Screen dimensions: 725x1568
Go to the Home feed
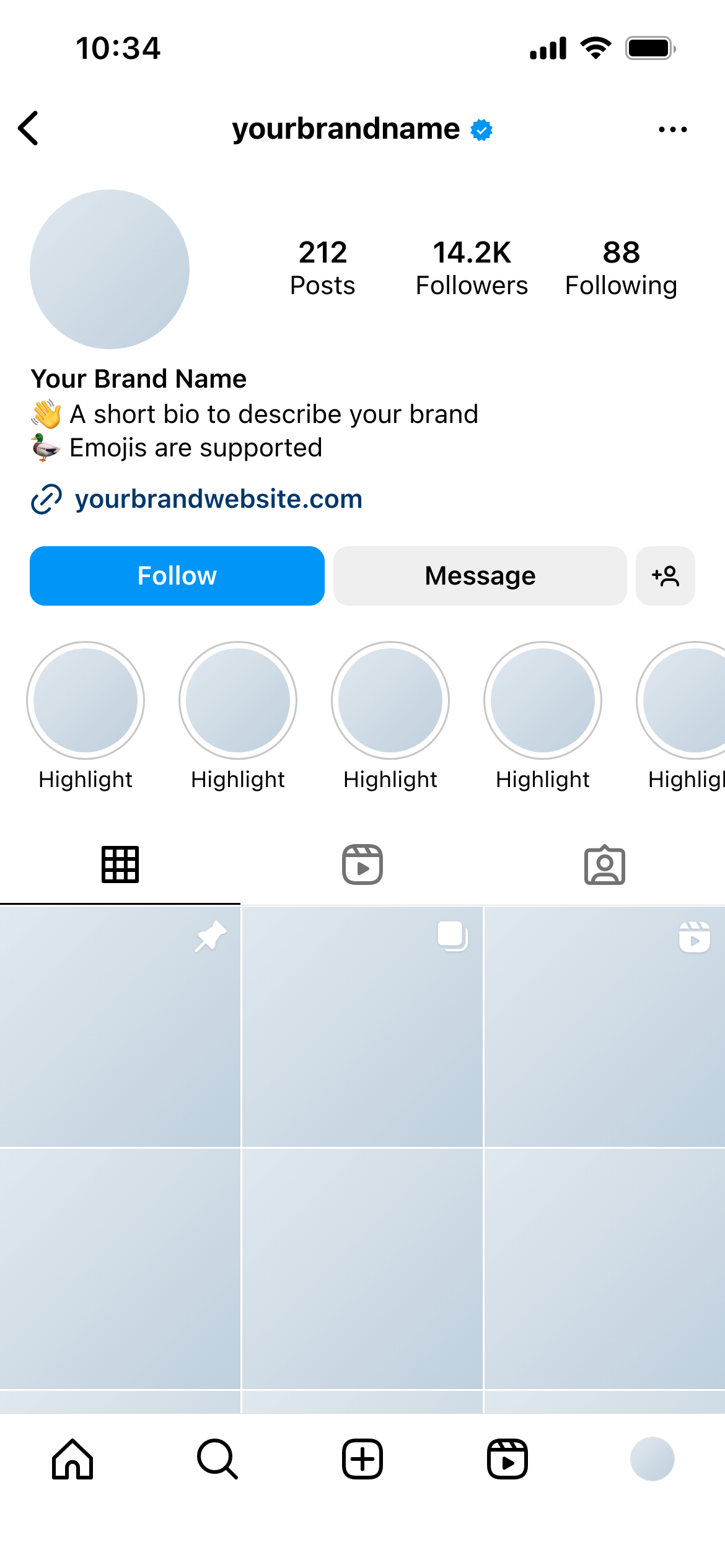tap(72, 1459)
